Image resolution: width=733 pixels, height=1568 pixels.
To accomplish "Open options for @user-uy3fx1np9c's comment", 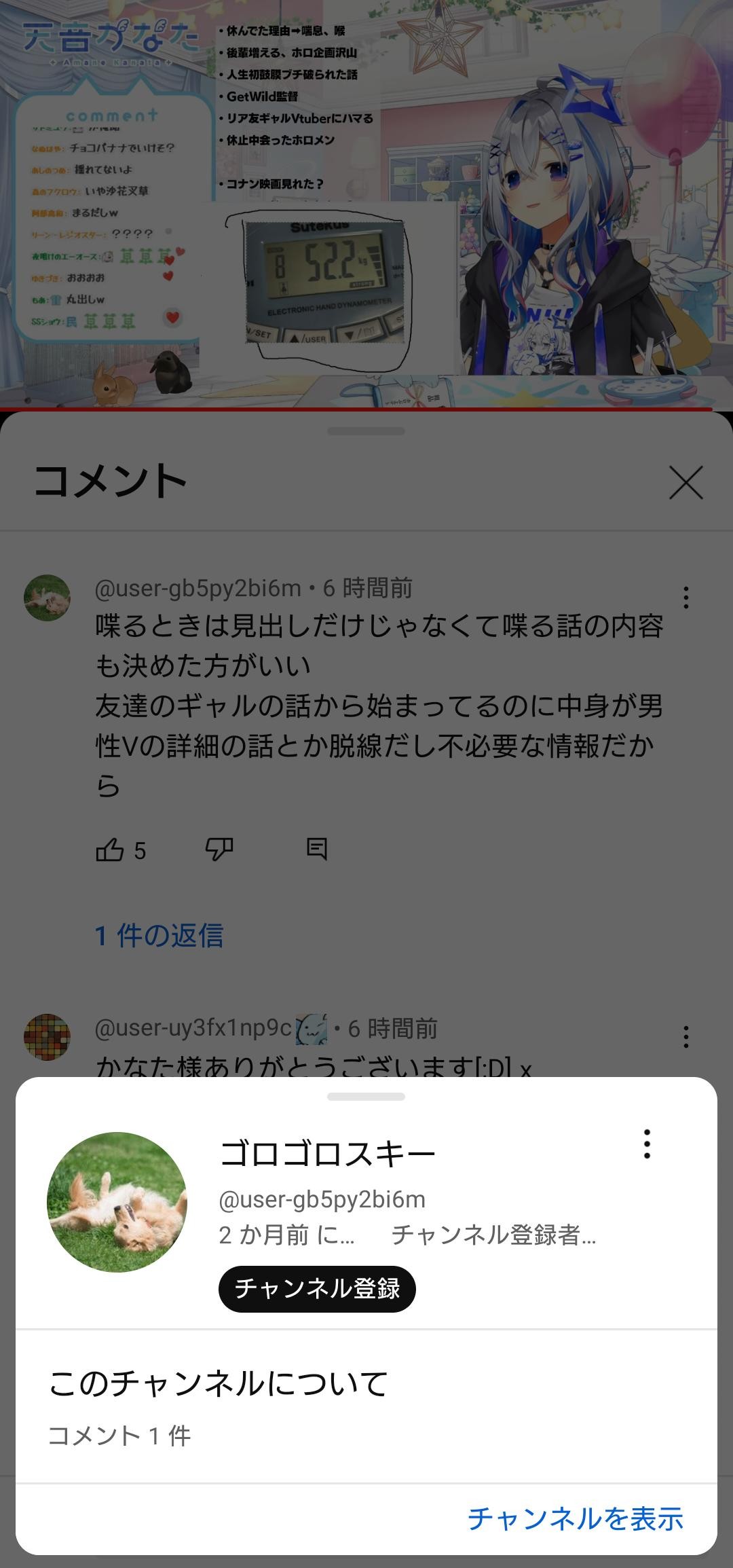I will pyautogui.click(x=685, y=1037).
